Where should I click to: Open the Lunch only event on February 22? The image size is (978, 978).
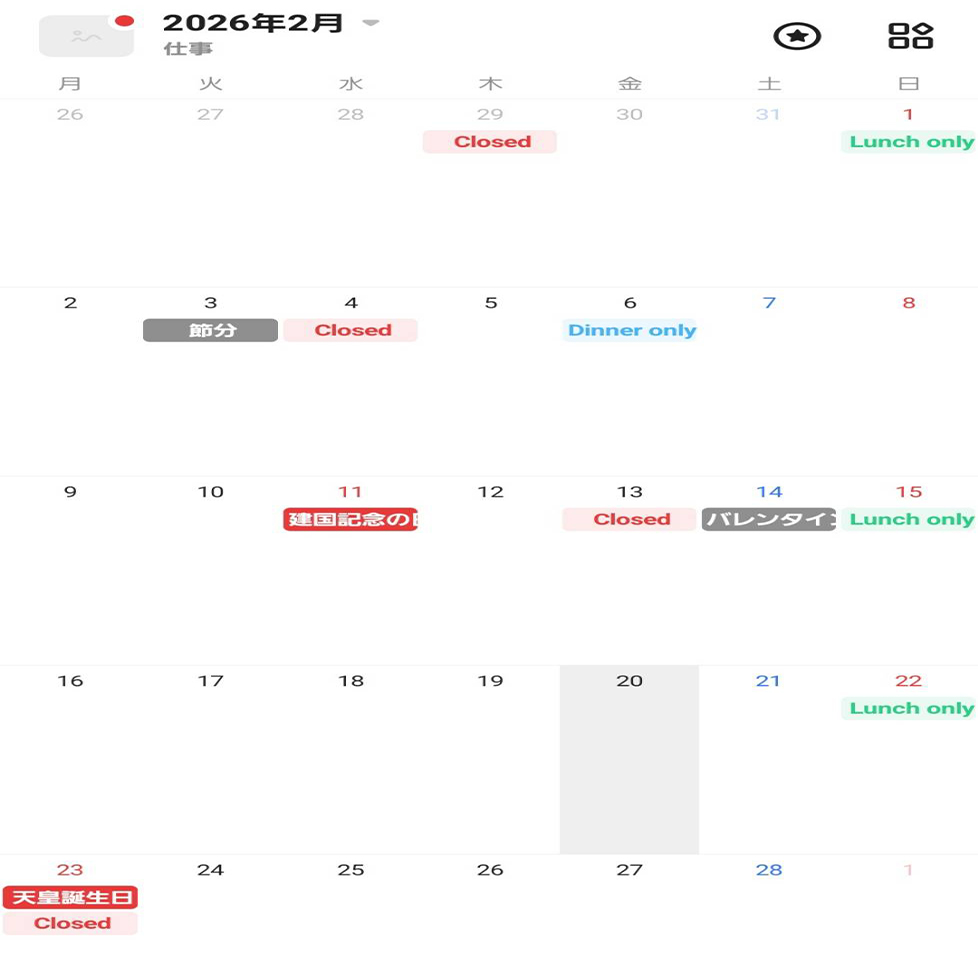click(x=909, y=708)
